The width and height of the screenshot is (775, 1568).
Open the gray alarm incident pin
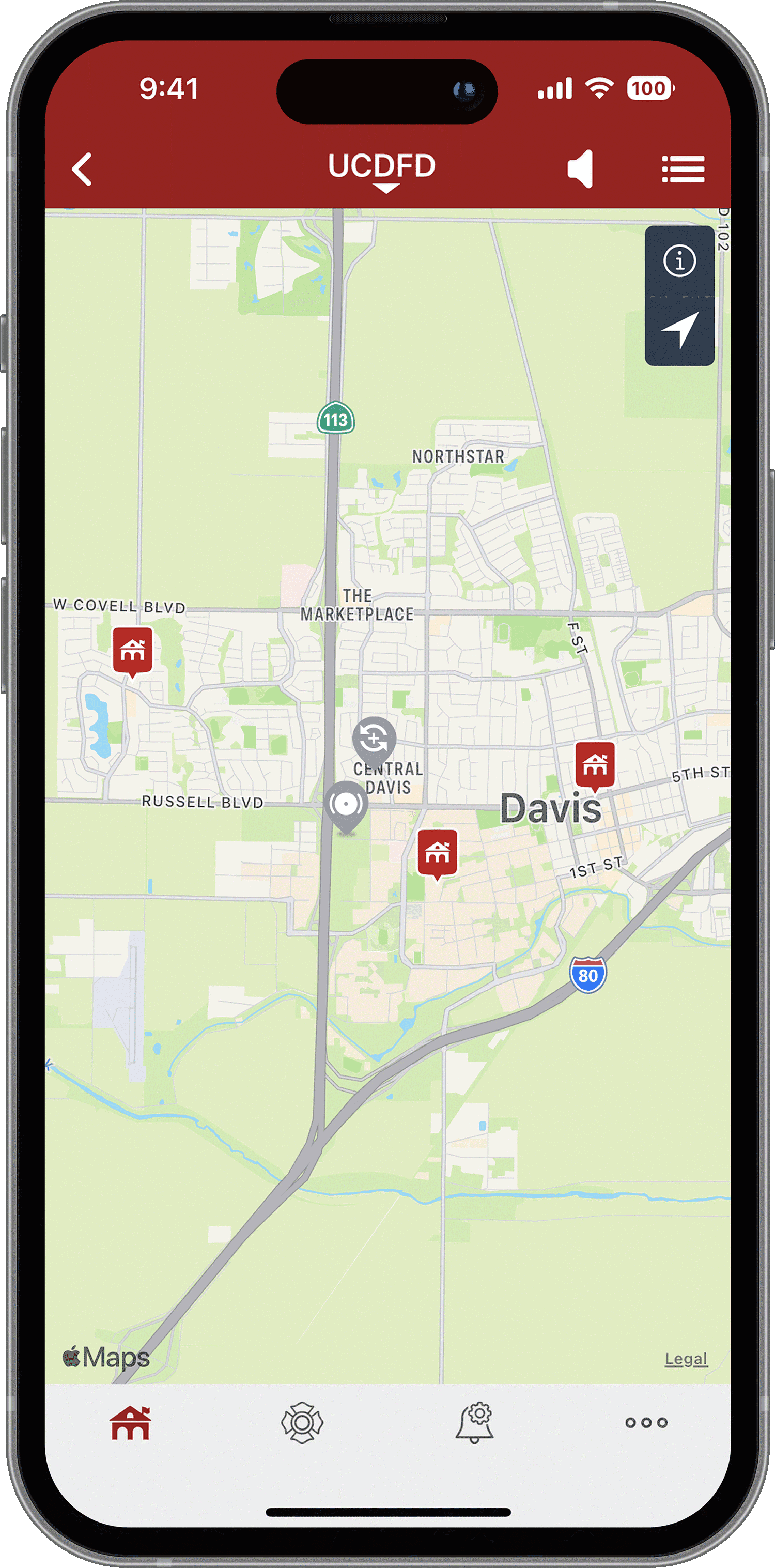tap(346, 805)
